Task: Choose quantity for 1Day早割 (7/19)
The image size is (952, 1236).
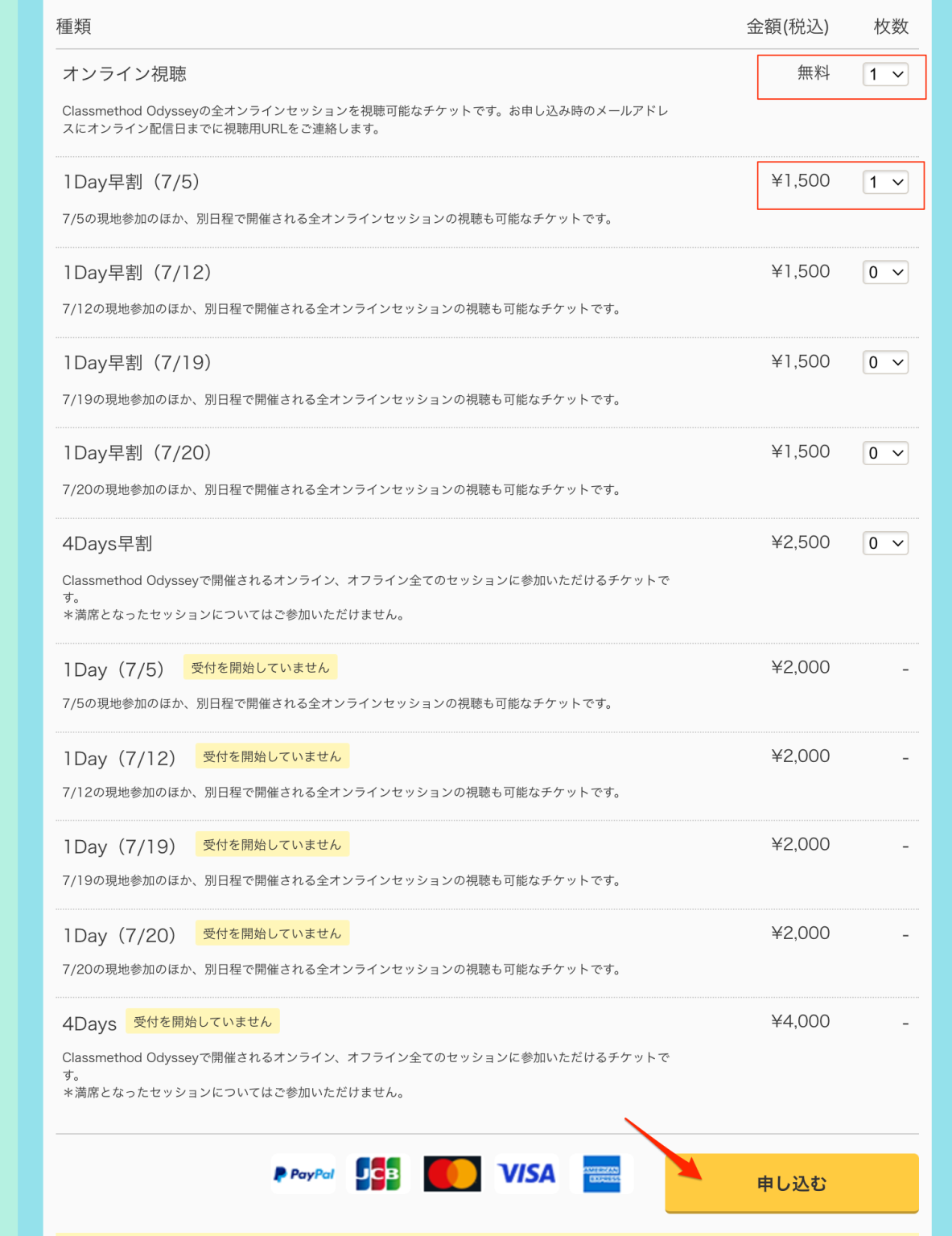Action: tap(885, 363)
